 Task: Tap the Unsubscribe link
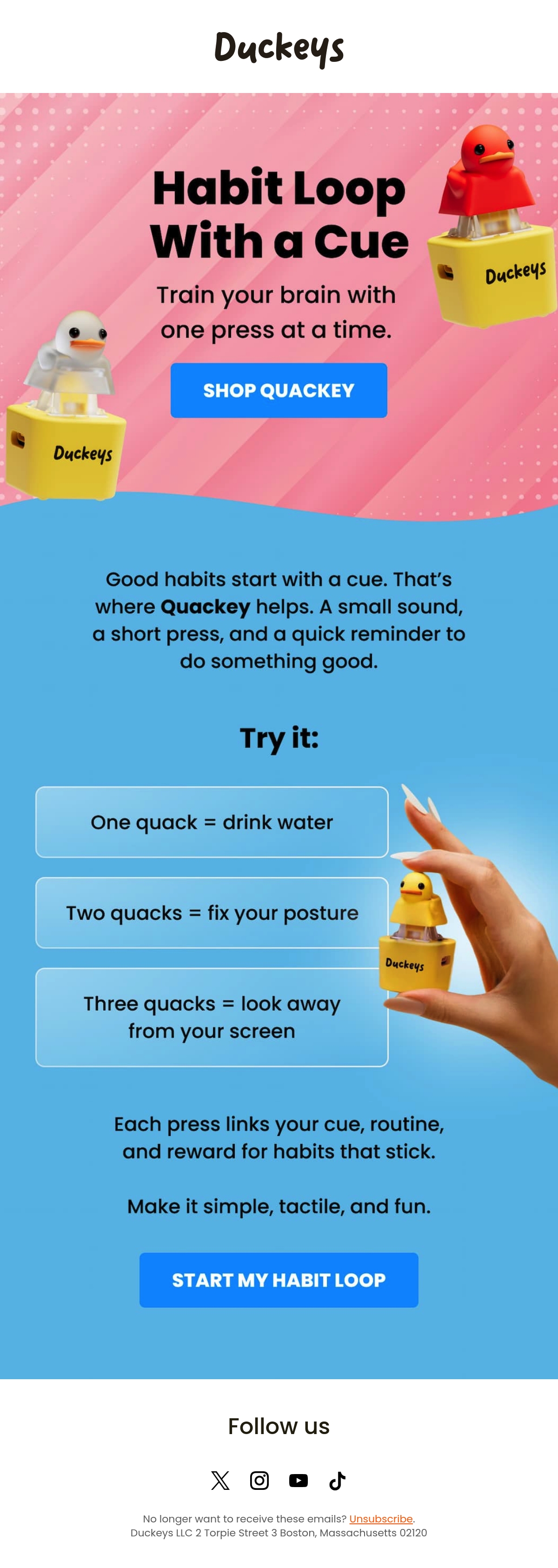coord(381,1518)
